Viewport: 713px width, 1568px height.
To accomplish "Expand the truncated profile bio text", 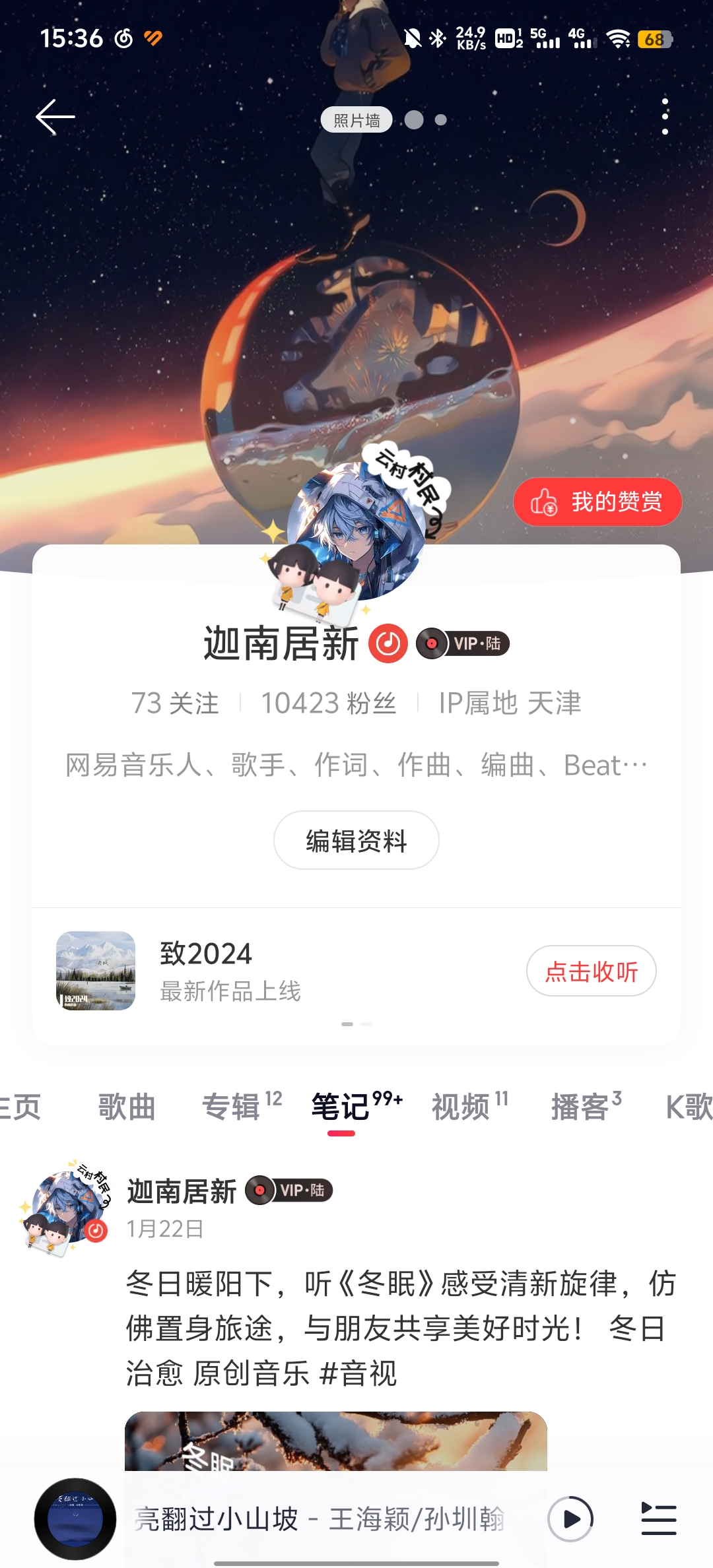I will [356, 766].
